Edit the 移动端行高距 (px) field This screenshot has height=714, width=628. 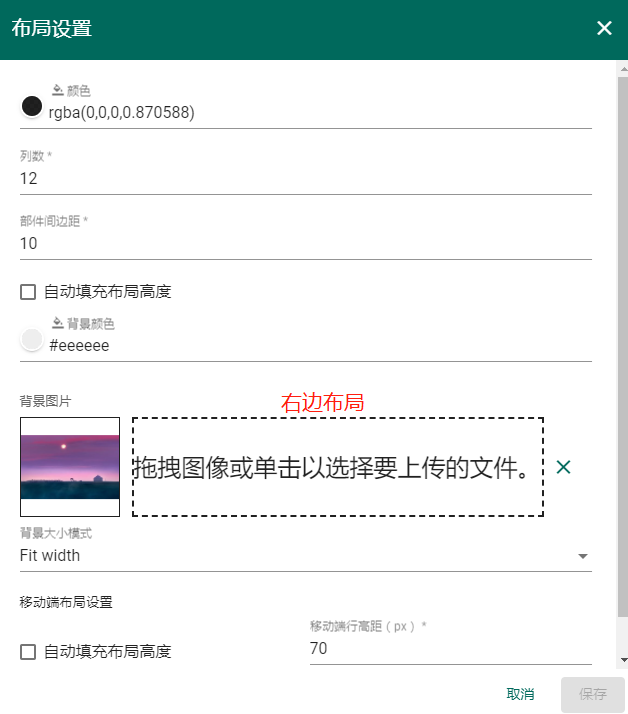coord(450,649)
